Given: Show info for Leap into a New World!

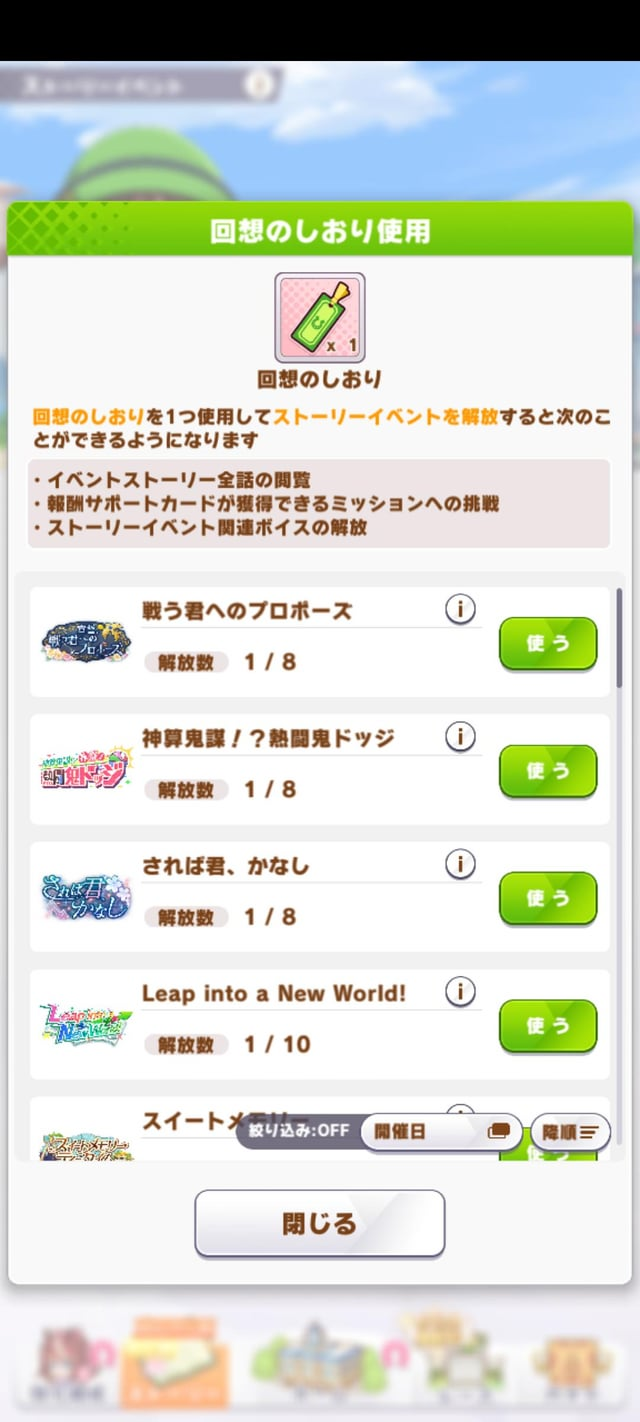Looking at the screenshot, I should point(460,992).
